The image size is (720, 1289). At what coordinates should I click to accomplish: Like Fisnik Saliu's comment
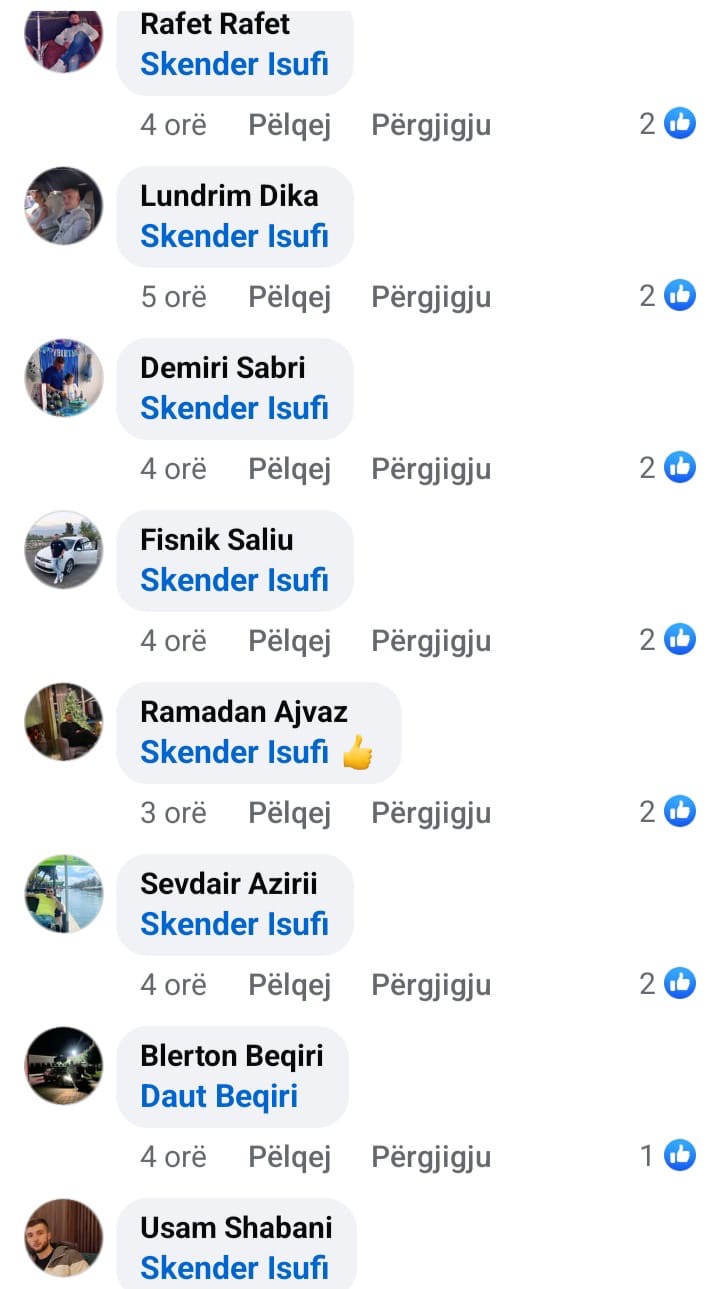point(289,641)
